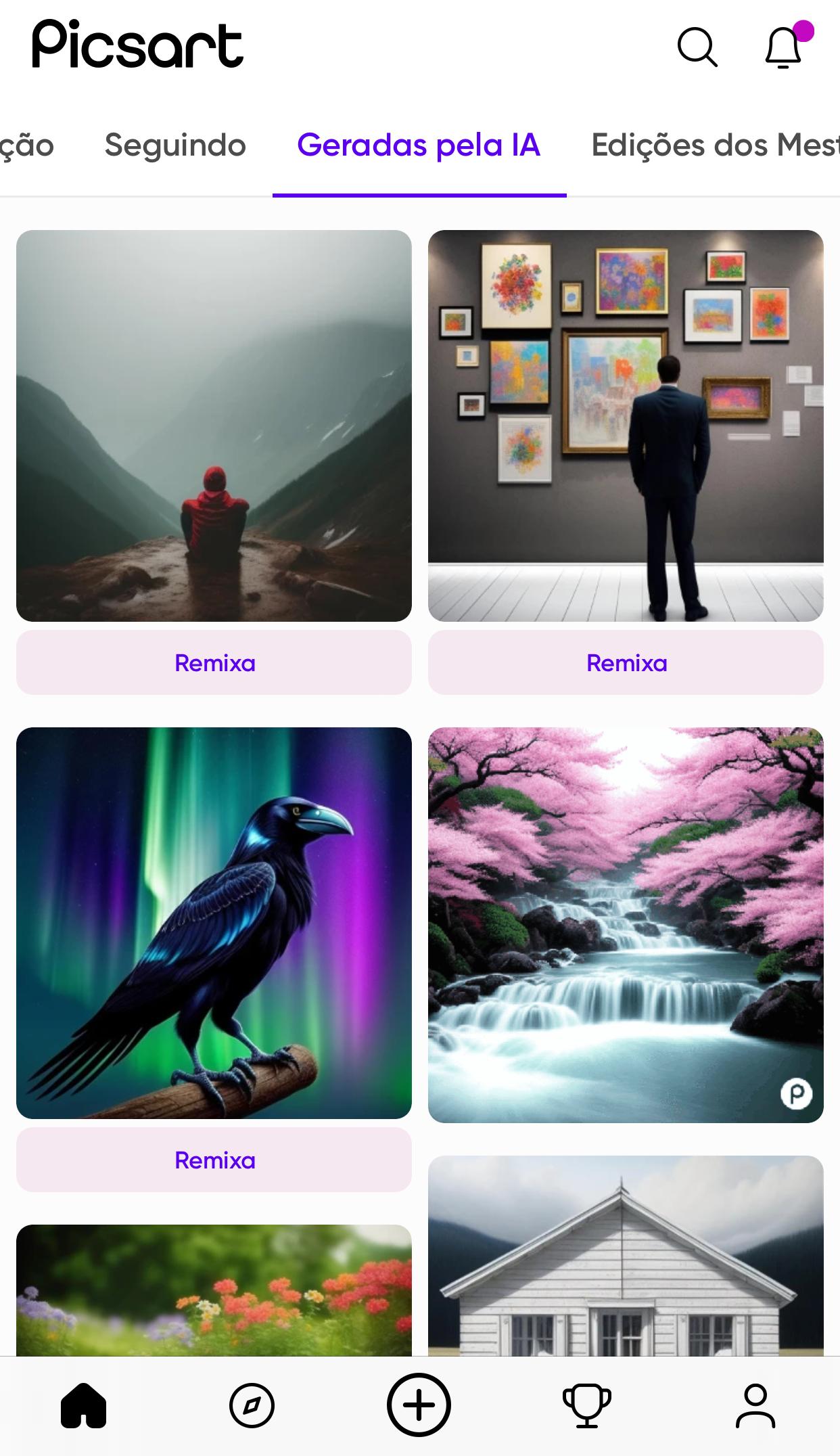Viewport: 840px width, 1456px height.
Task: Remix the raven aurora image
Action: click(214, 1160)
